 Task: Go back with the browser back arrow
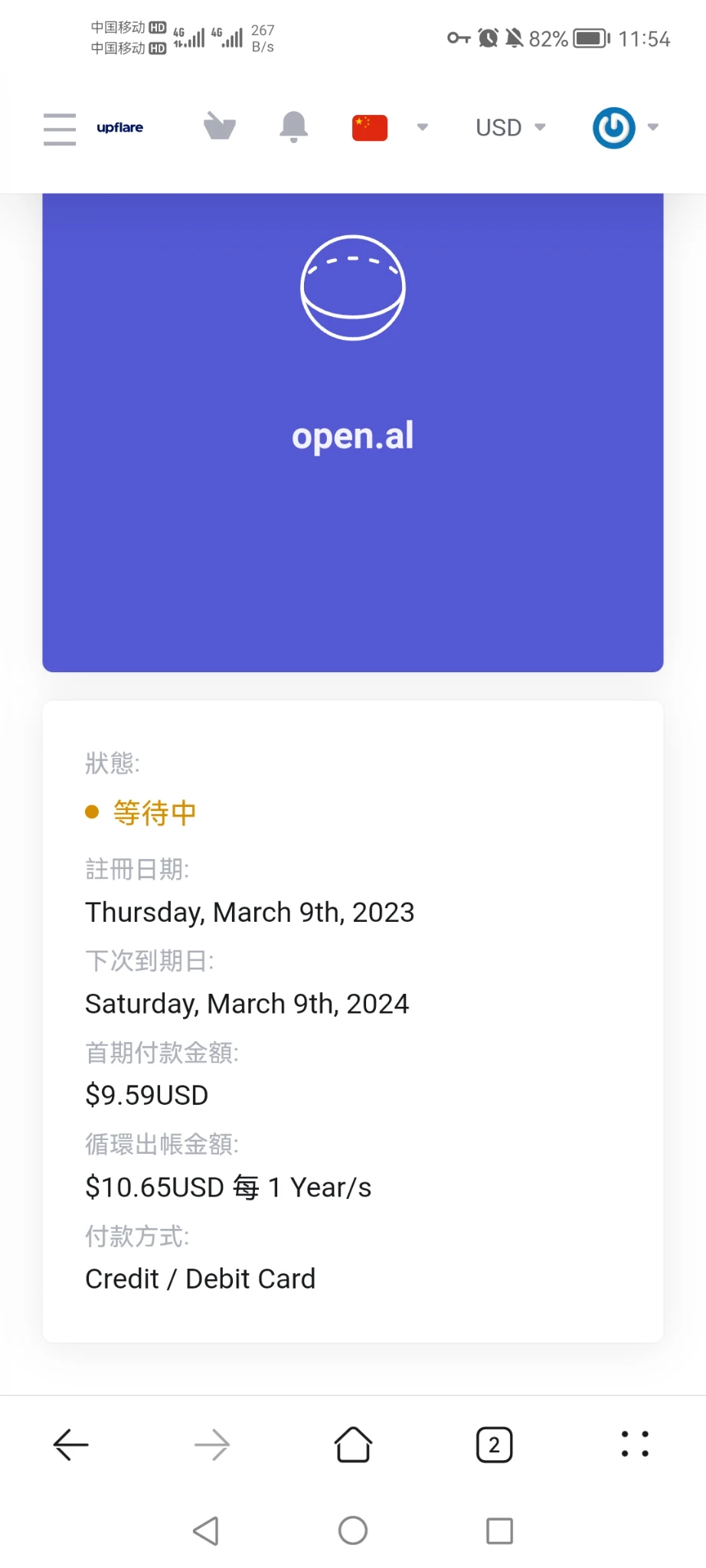pos(71,1445)
